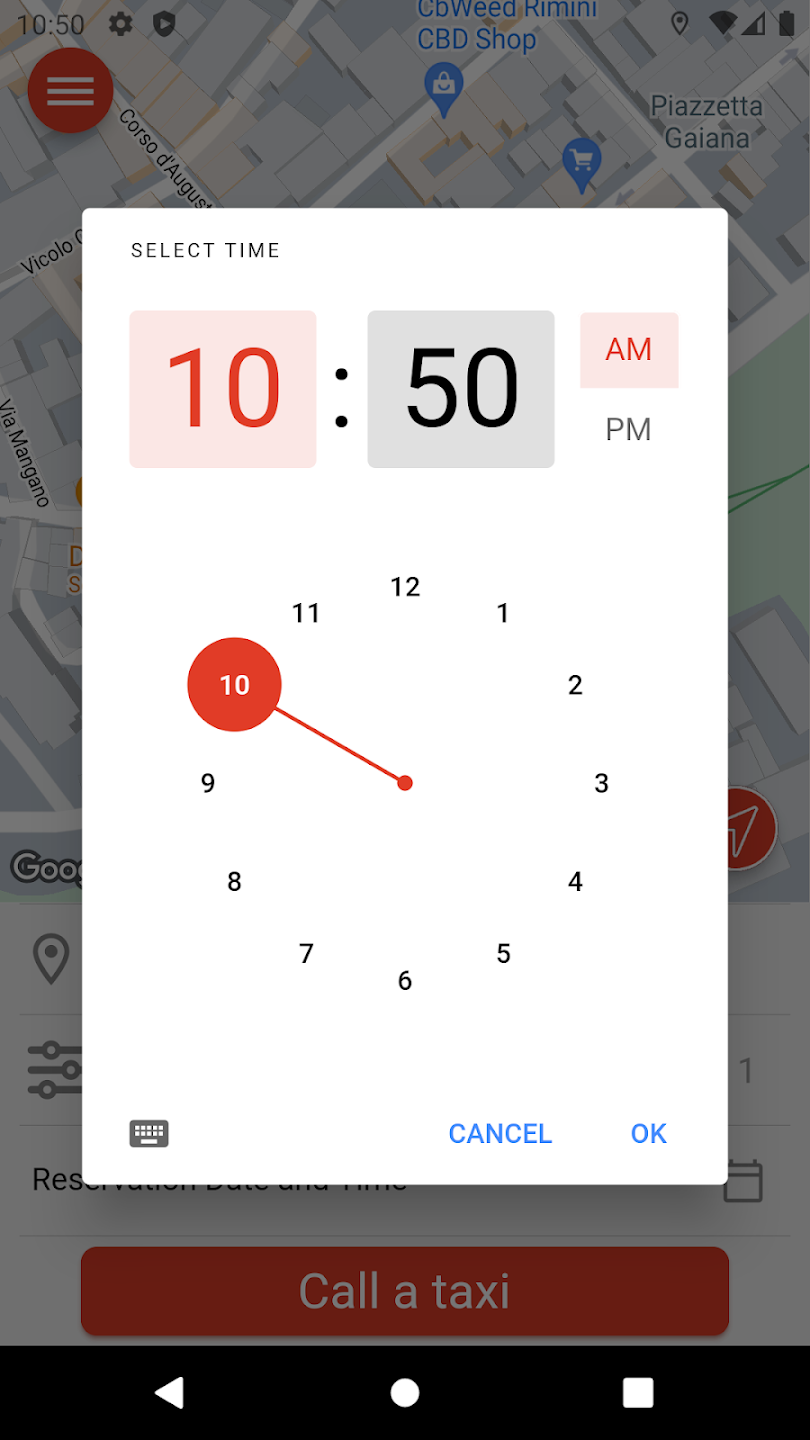
Task: Set the hour to 11 on the dial
Action: point(306,613)
